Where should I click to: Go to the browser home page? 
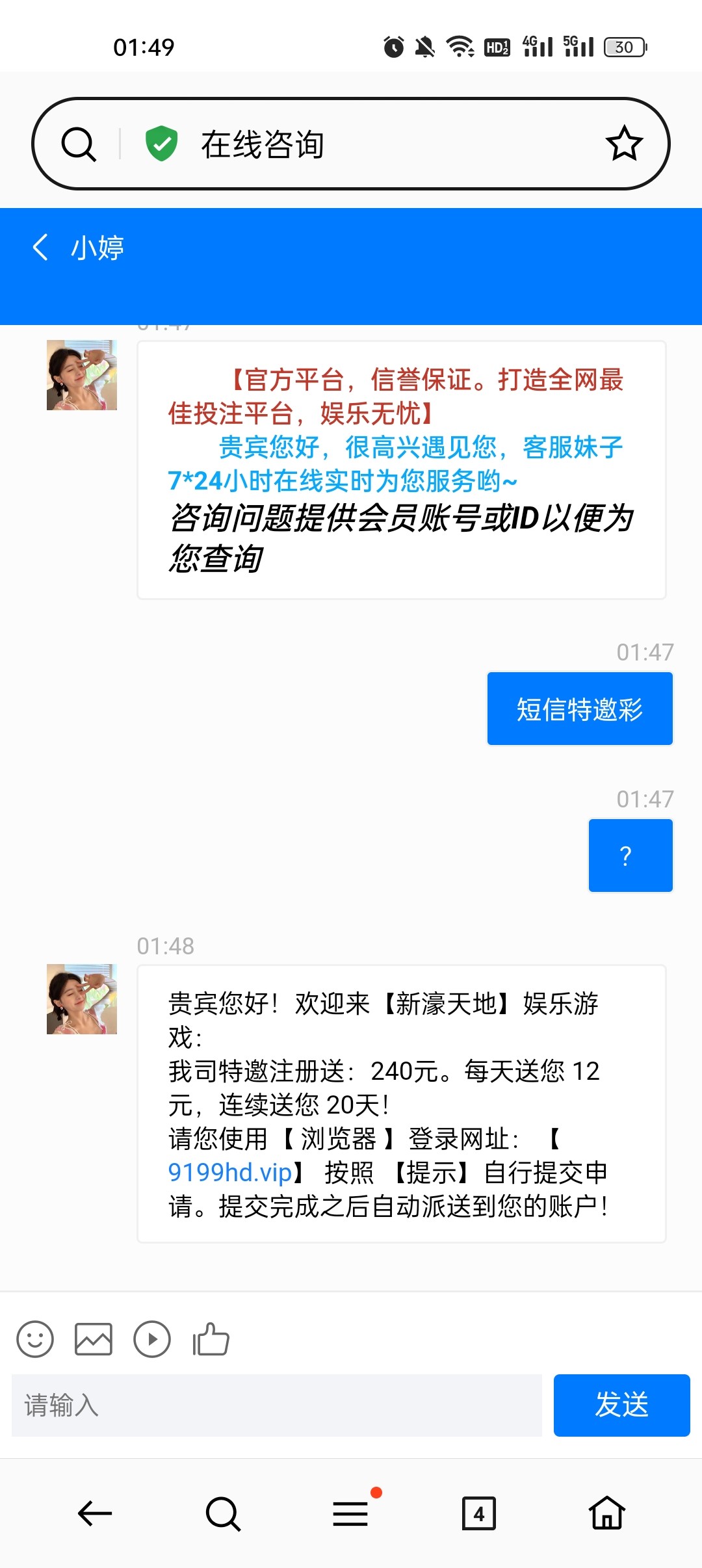point(607,1513)
